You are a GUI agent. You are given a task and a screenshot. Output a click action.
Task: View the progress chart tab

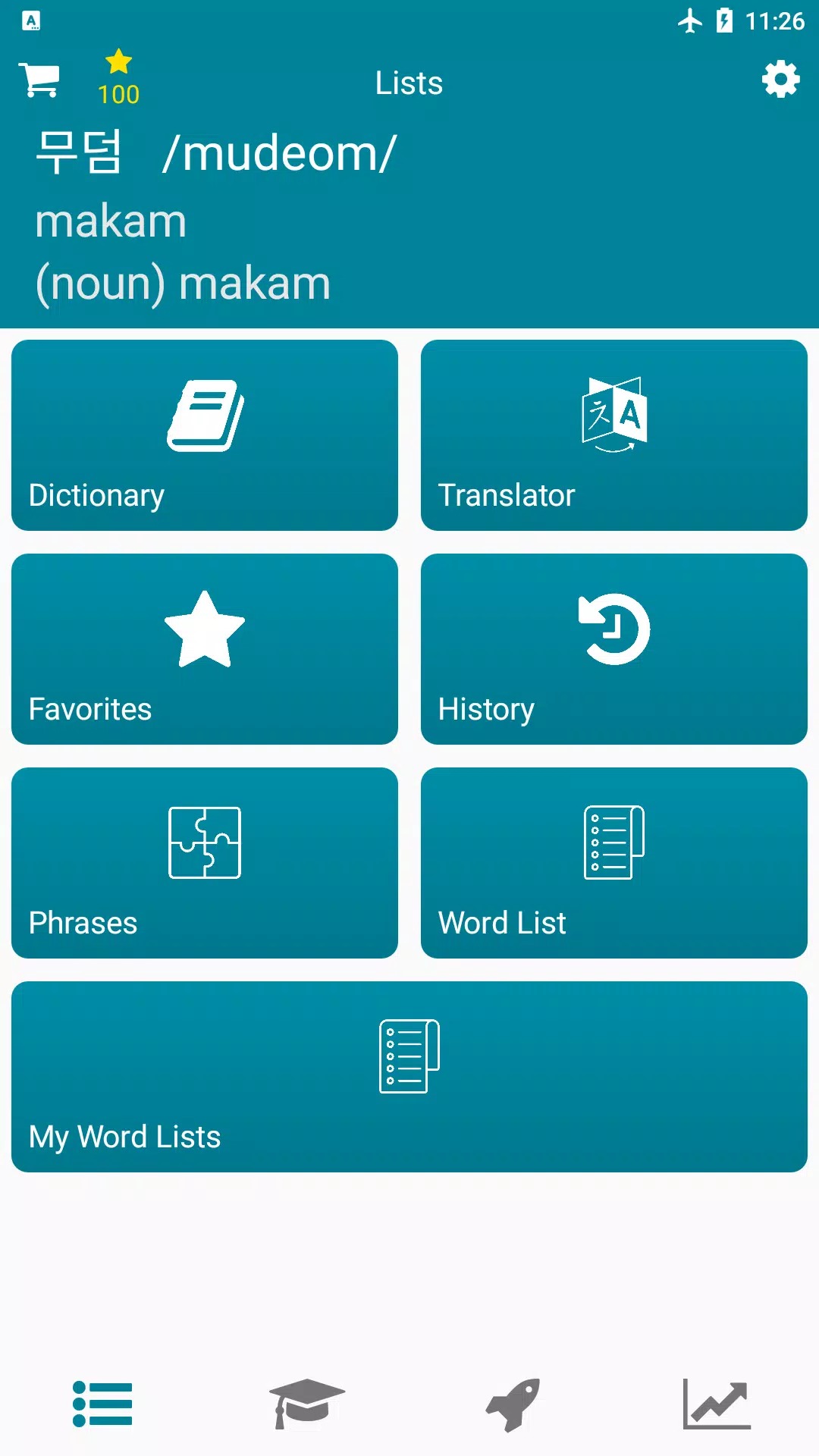pos(717,1404)
